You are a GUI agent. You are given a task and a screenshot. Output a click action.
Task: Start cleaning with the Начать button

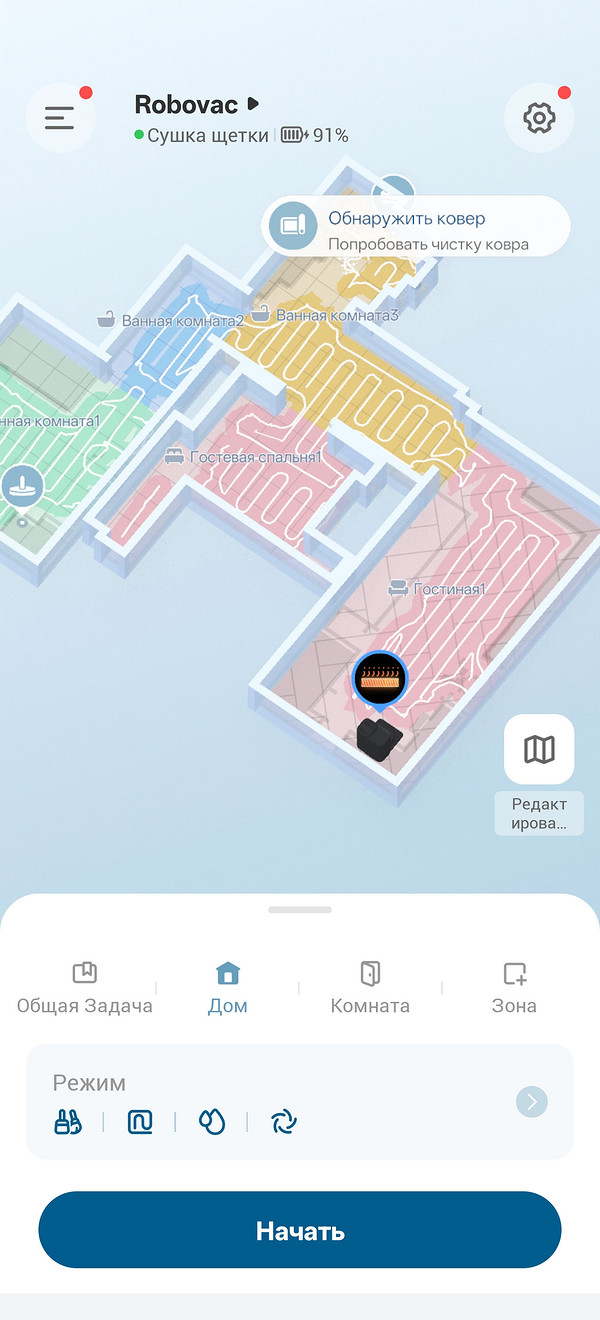(300, 1231)
